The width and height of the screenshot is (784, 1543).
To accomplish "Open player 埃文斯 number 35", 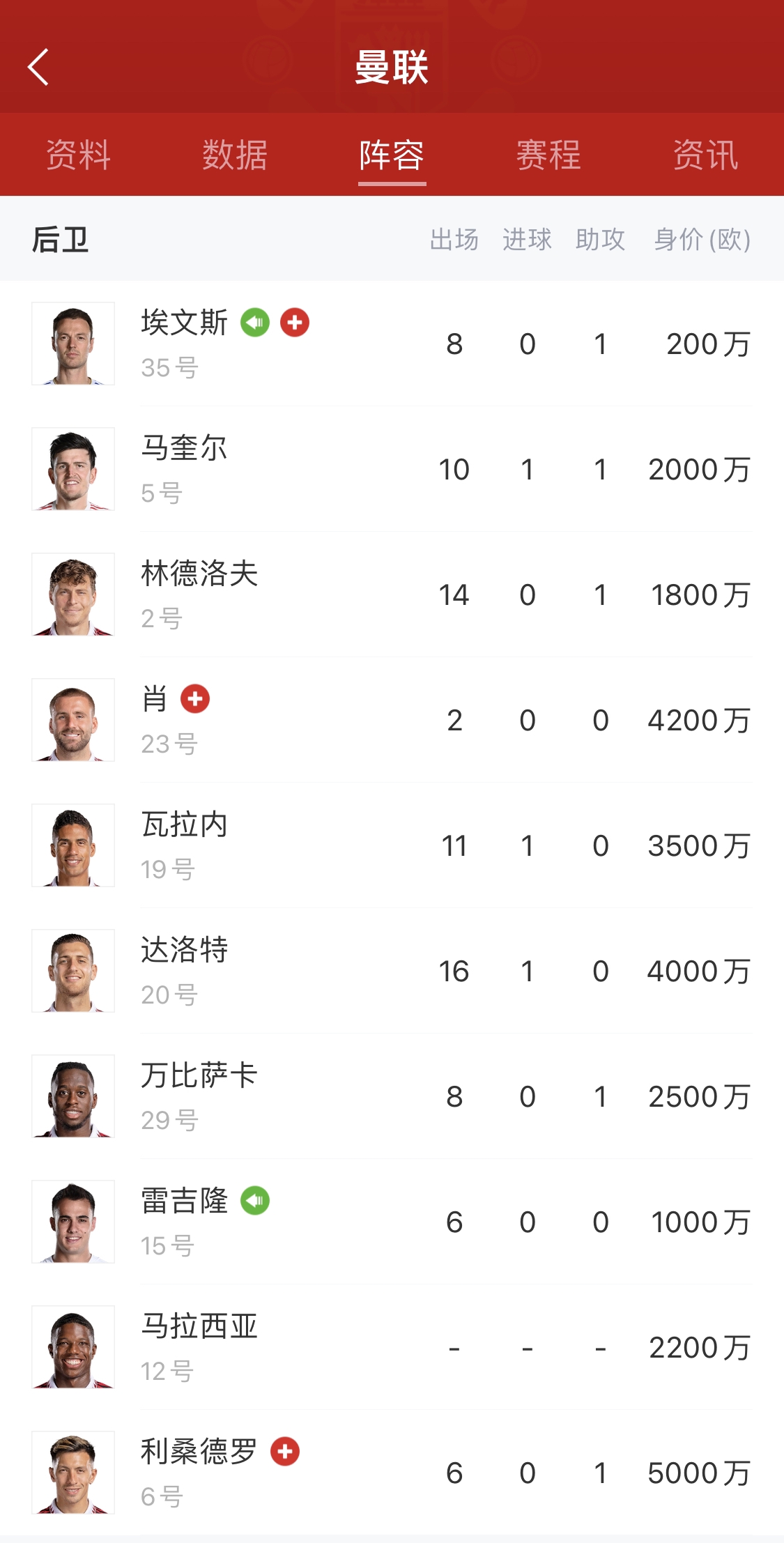I will pyautogui.click(x=183, y=344).
